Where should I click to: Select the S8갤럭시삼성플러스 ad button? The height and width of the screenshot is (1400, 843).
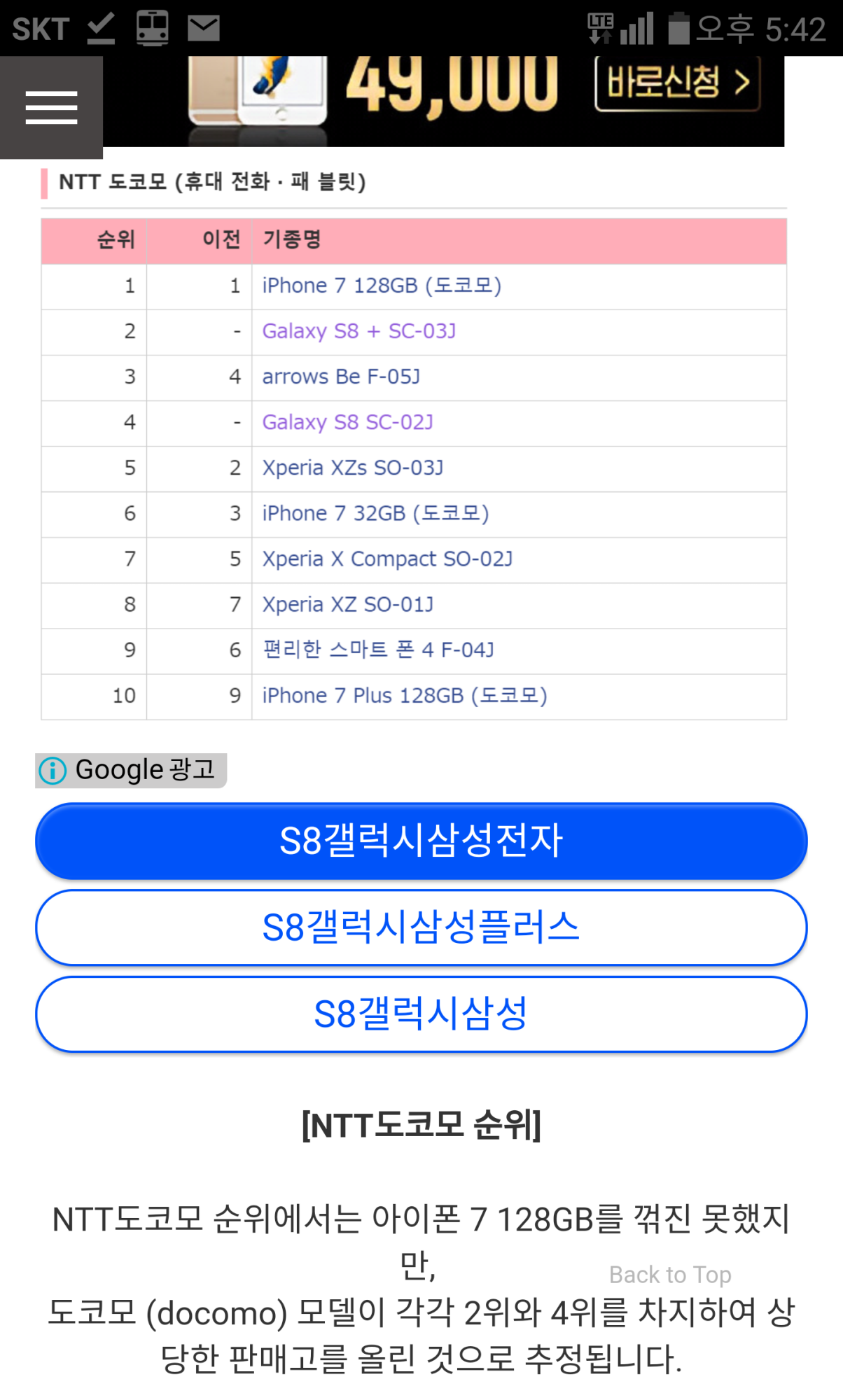(x=421, y=927)
